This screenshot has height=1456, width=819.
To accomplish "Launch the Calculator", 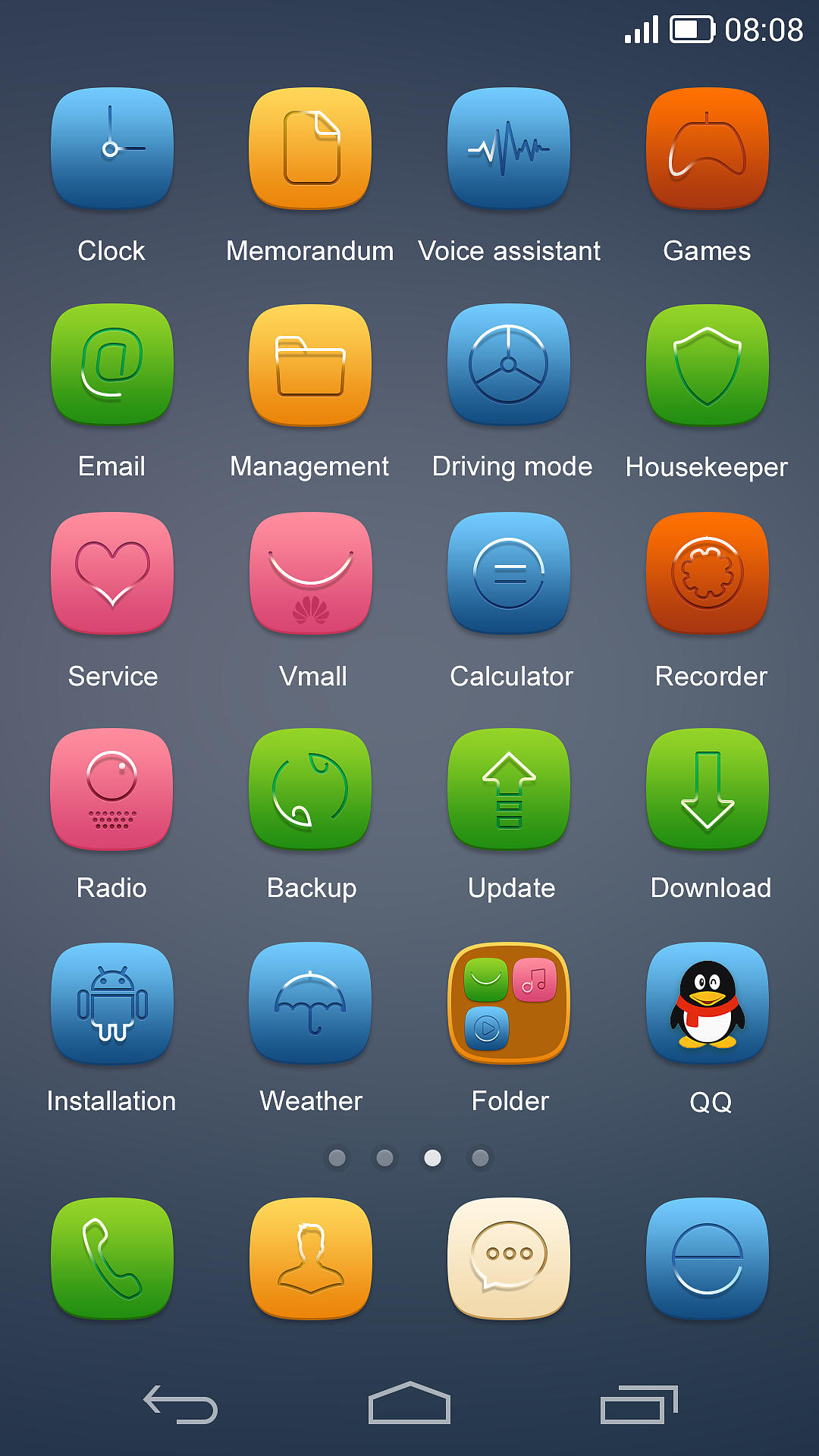I will [x=509, y=573].
